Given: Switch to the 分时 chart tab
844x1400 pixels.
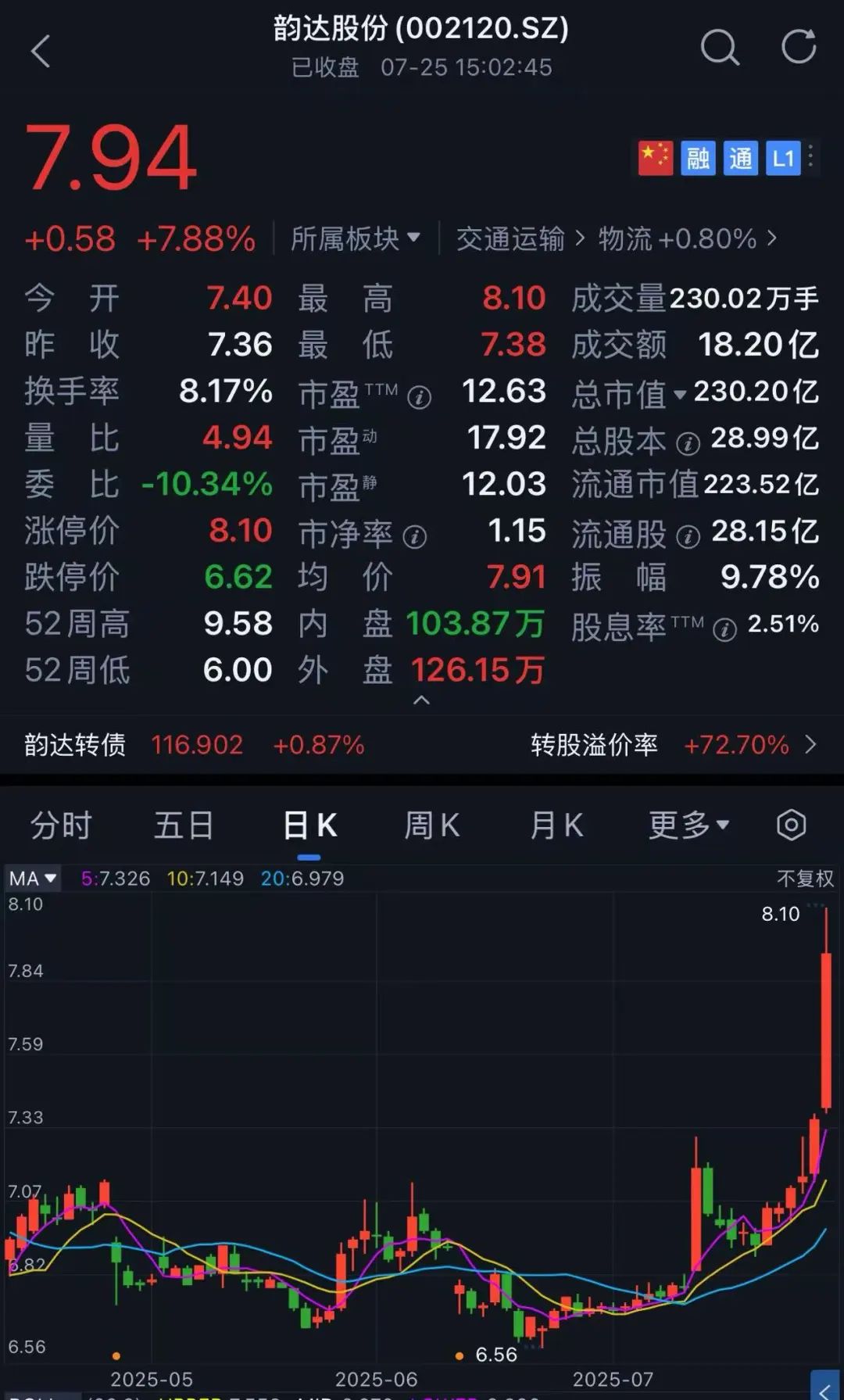Looking at the screenshot, I should pyautogui.click(x=61, y=825).
